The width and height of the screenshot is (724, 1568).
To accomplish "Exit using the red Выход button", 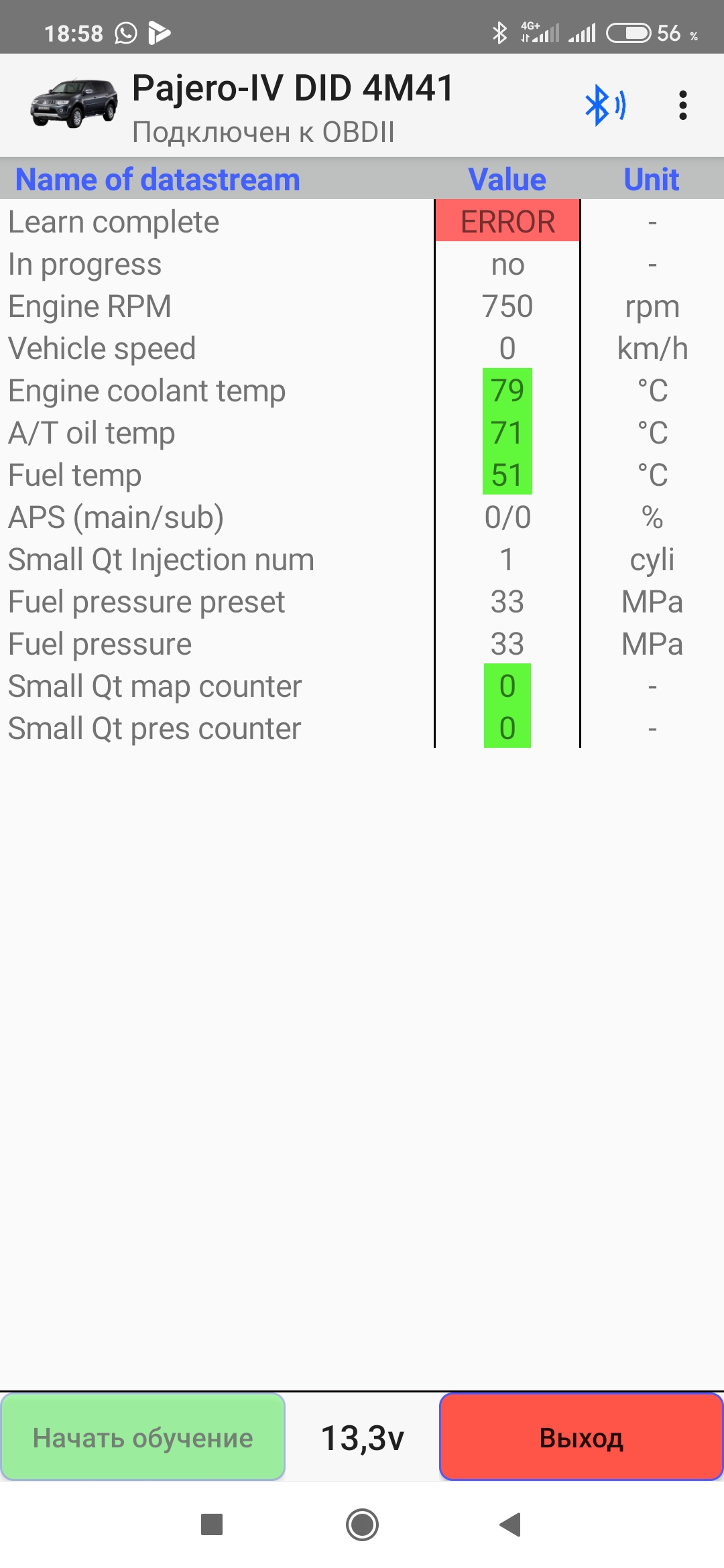I will click(x=581, y=1437).
